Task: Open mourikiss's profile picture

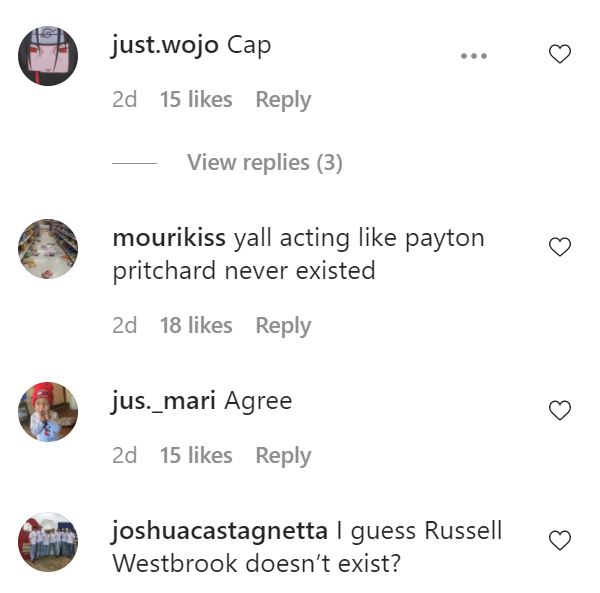Action: 48,249
